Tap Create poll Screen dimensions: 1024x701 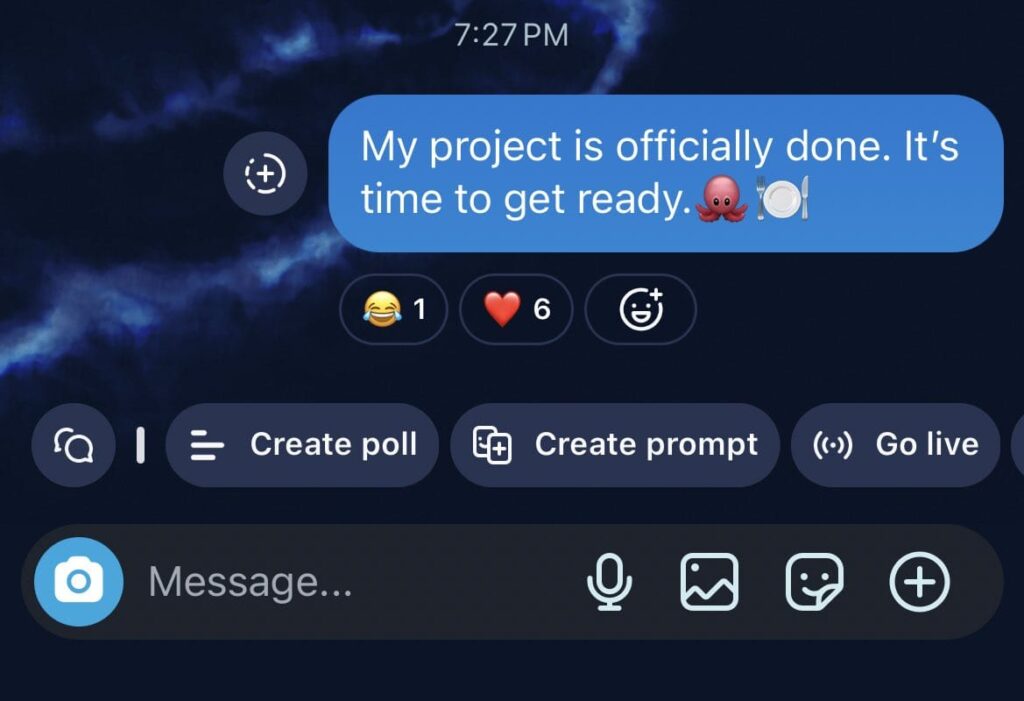302,445
